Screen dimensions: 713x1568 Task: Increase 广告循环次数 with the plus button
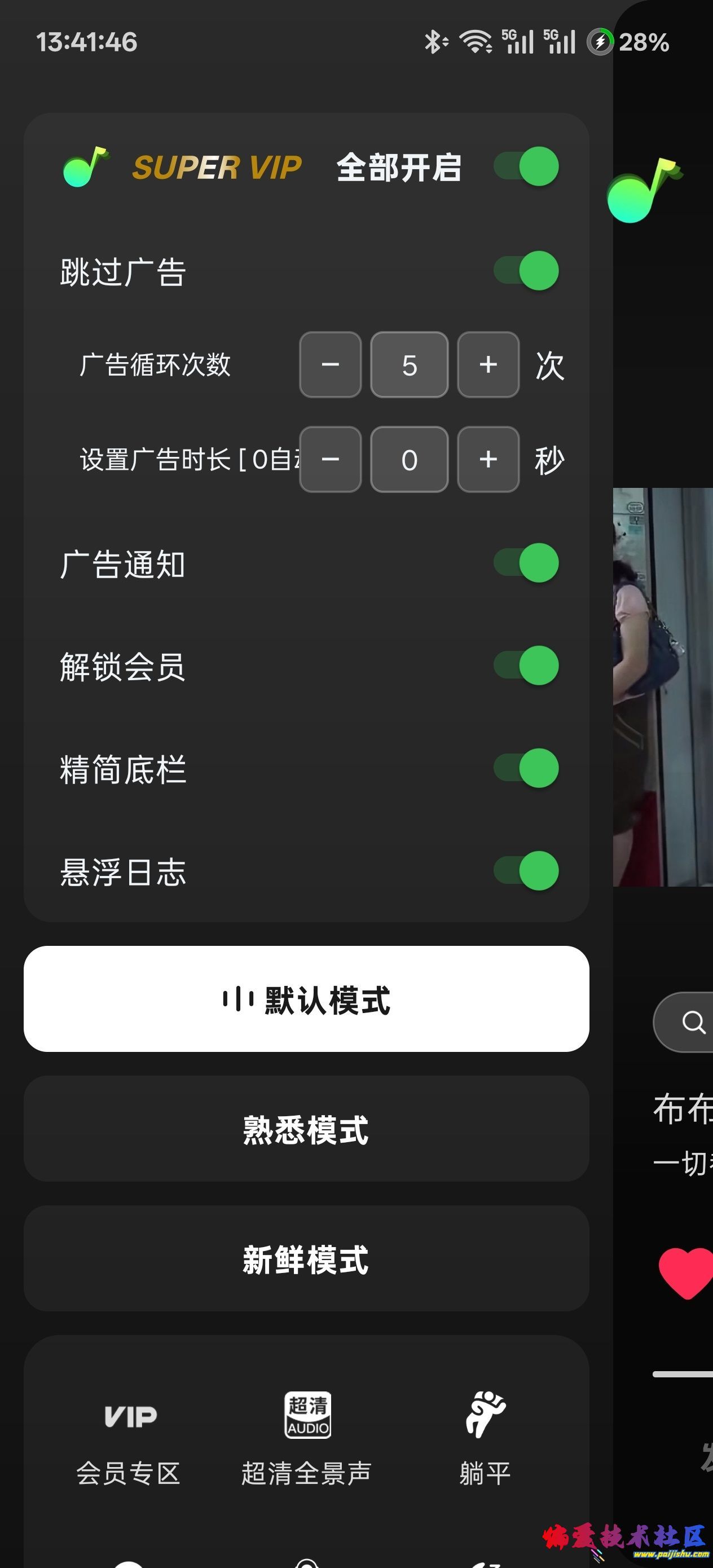(x=488, y=364)
